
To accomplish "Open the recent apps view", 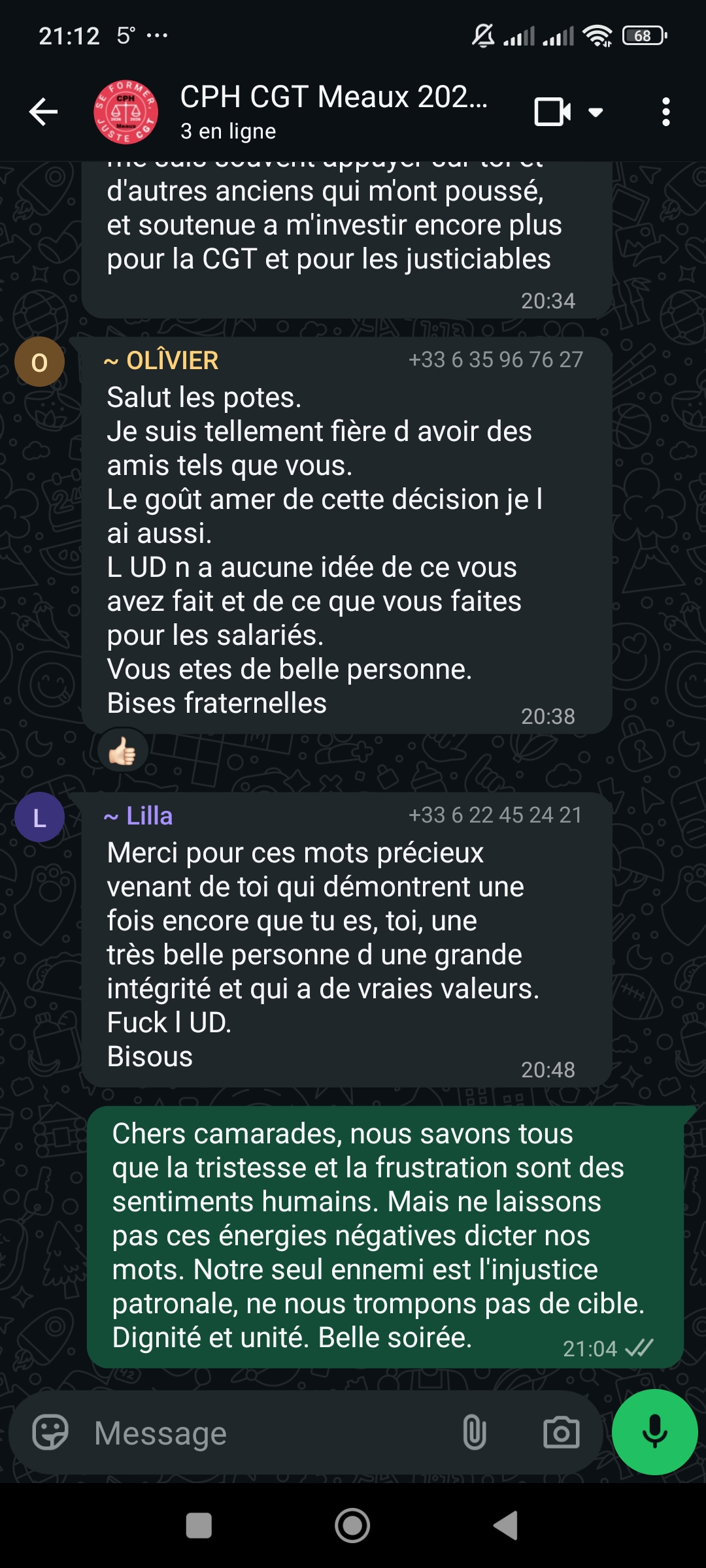I will 199,1526.
